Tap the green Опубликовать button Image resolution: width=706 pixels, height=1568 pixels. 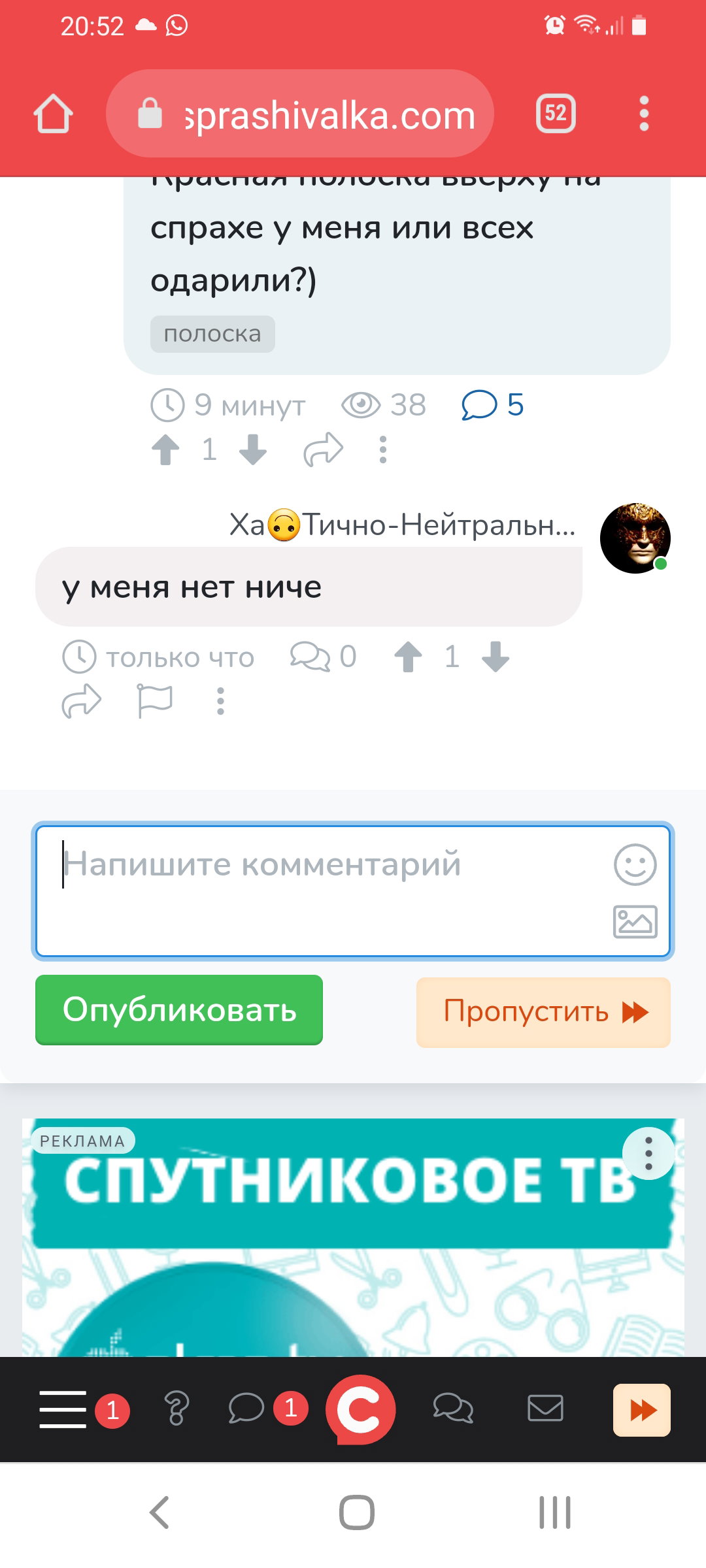[179, 1010]
